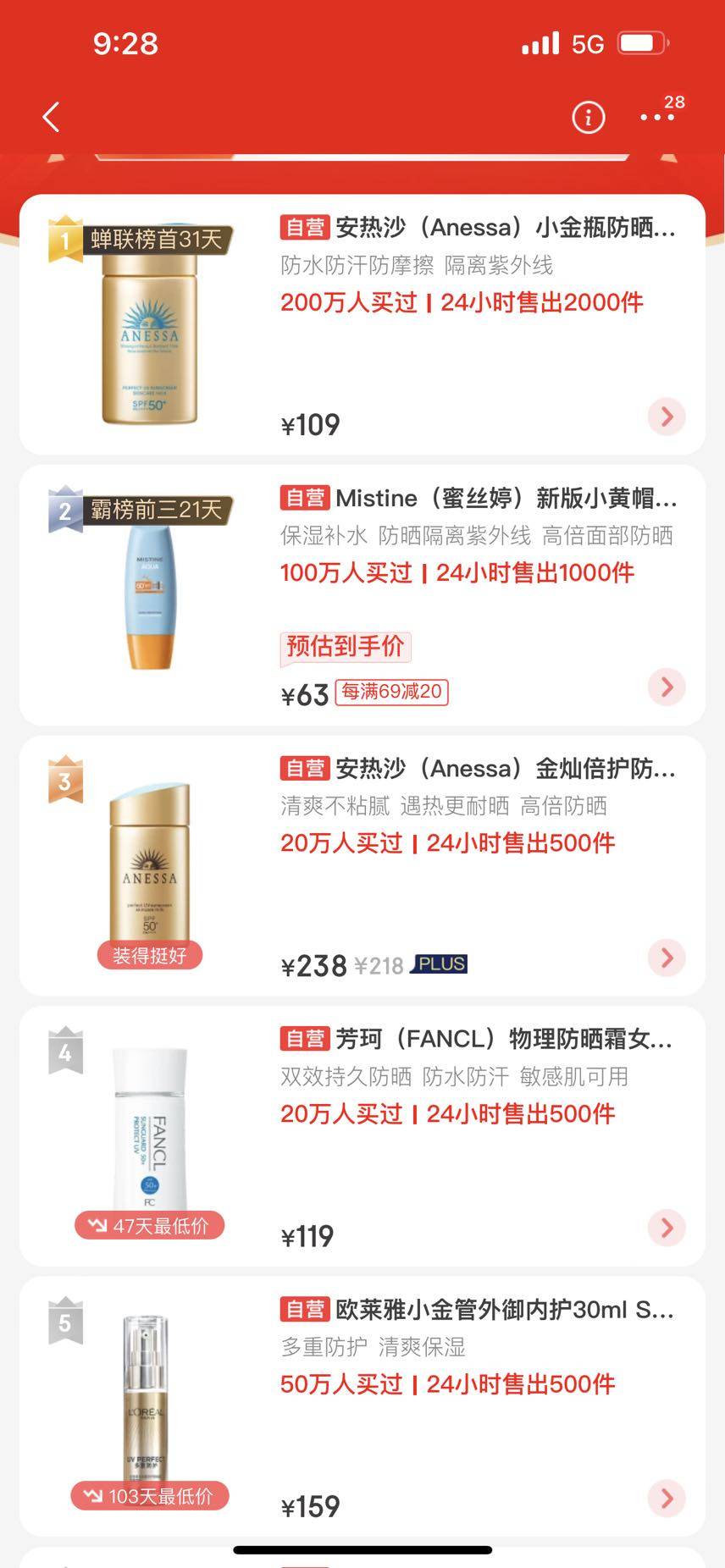This screenshot has height=1568, width=725.
Task: Tap the arrow on the FANCL ¥119 item
Action: 667,1228
